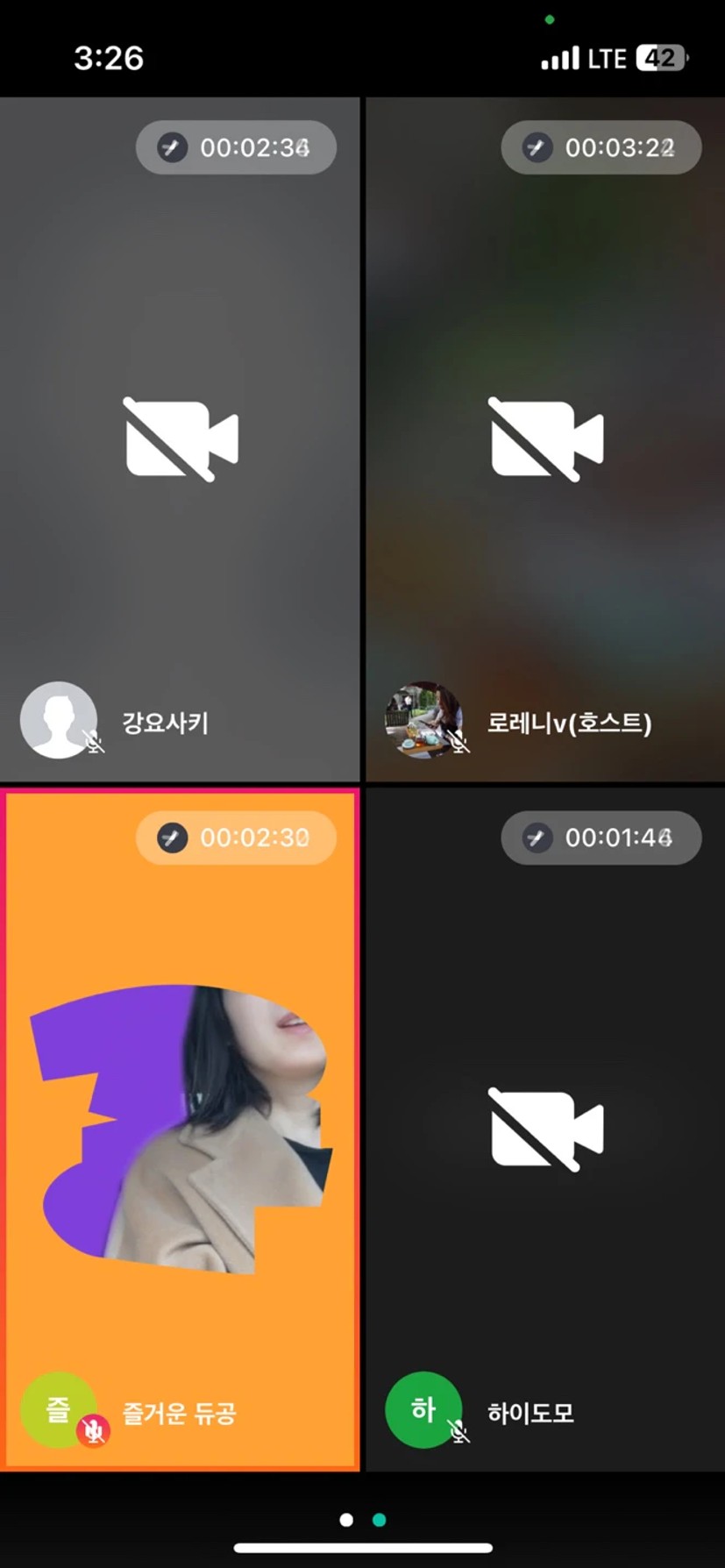Tap the muted microphone icon of 즐거운 듀공
This screenshot has width=725, height=1568.
[93, 1432]
